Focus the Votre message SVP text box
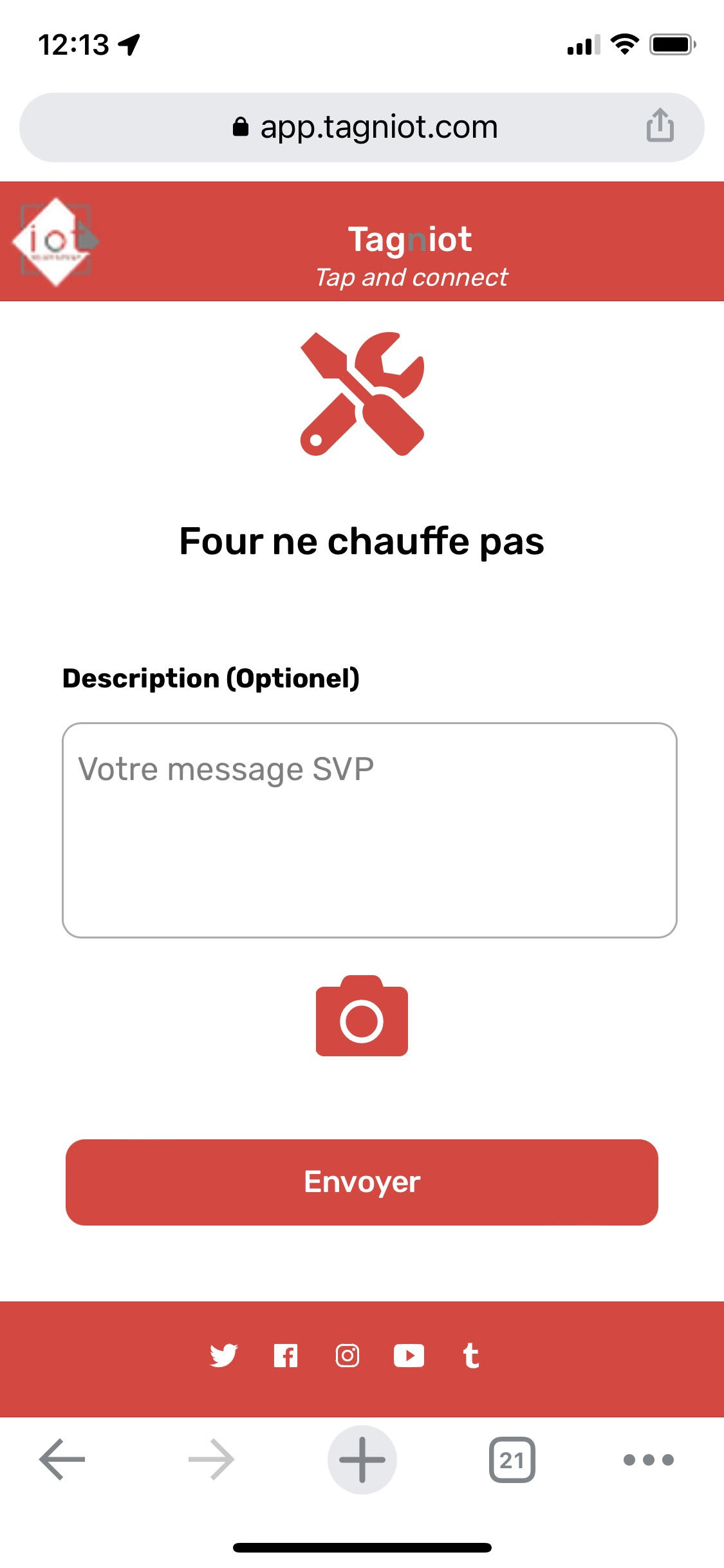This screenshot has width=724, height=1568. 369,830
